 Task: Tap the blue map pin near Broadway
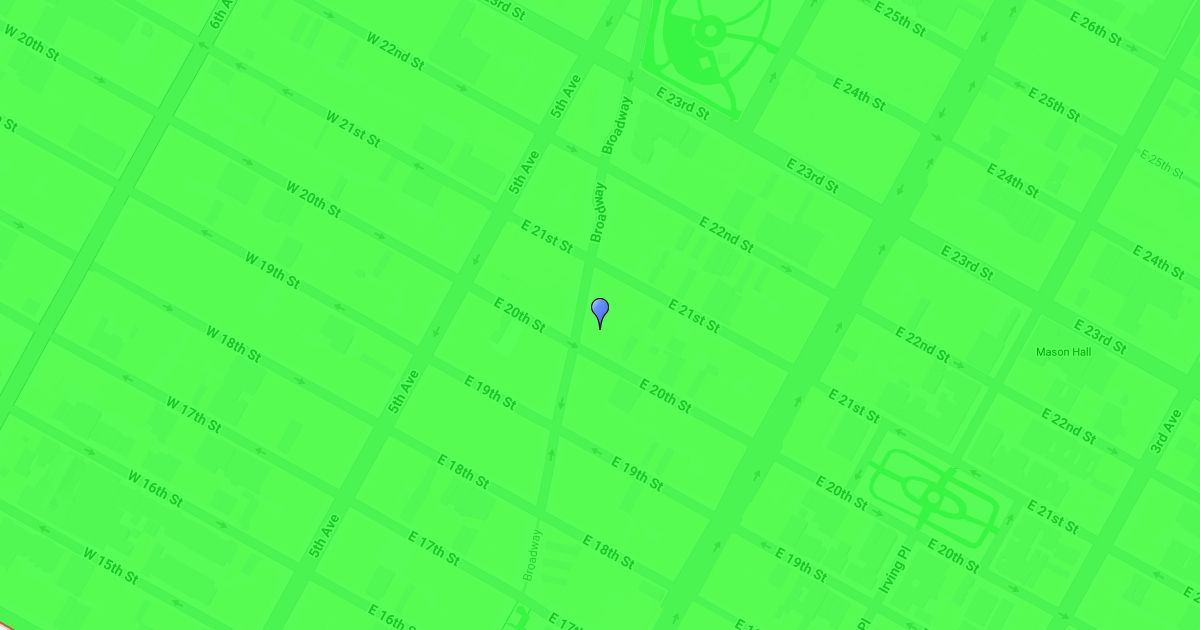pos(600,313)
